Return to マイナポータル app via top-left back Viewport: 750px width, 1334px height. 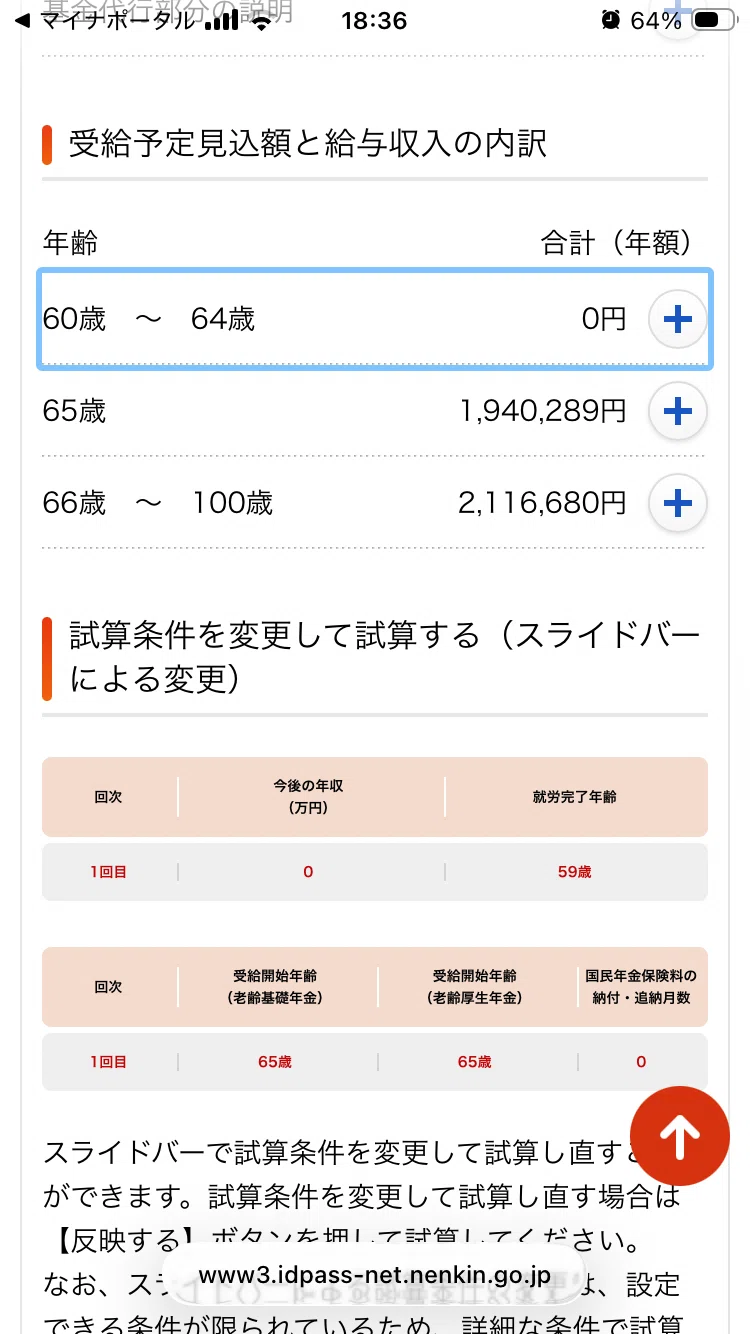click(105, 21)
